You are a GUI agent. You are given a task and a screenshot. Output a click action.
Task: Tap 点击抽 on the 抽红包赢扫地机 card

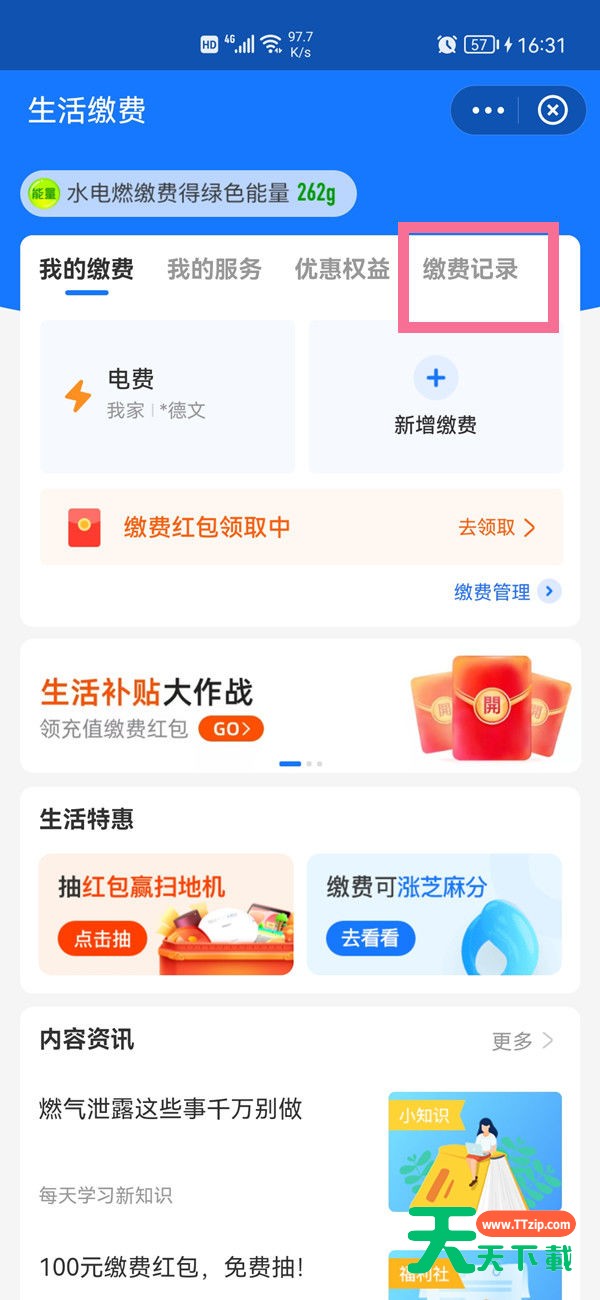(x=102, y=938)
